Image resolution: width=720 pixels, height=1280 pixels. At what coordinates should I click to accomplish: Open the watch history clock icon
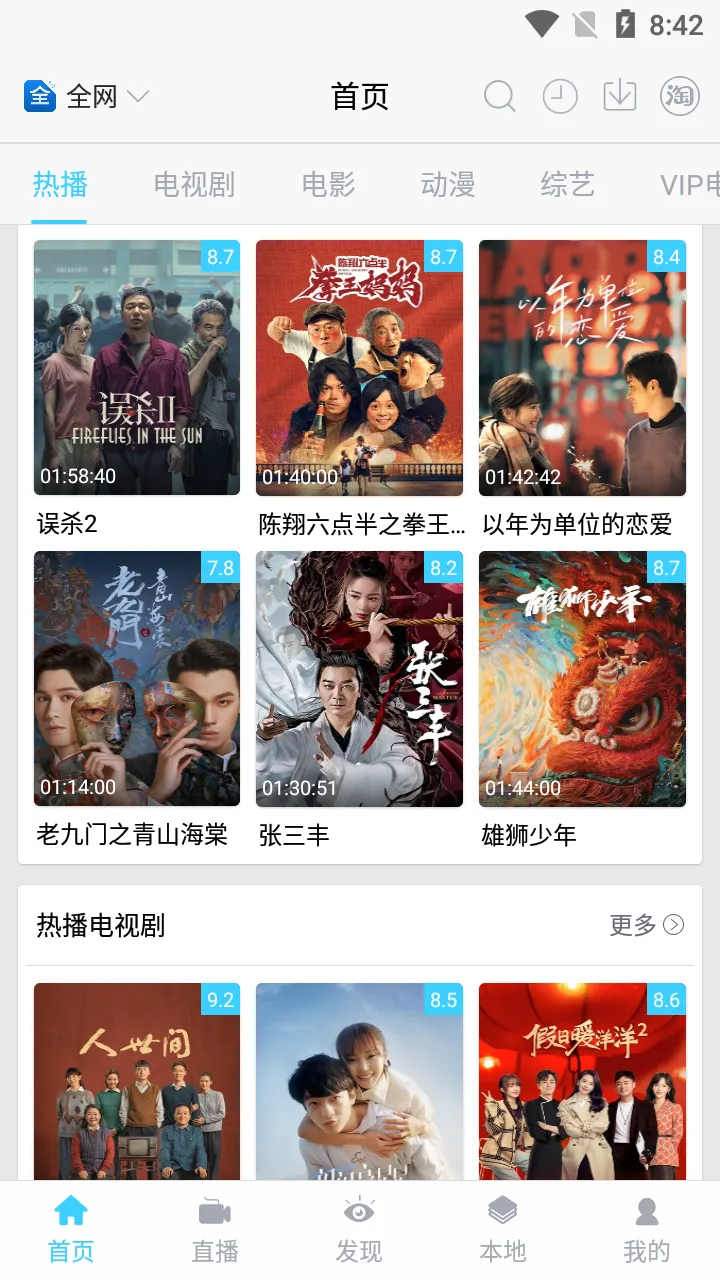(560, 97)
